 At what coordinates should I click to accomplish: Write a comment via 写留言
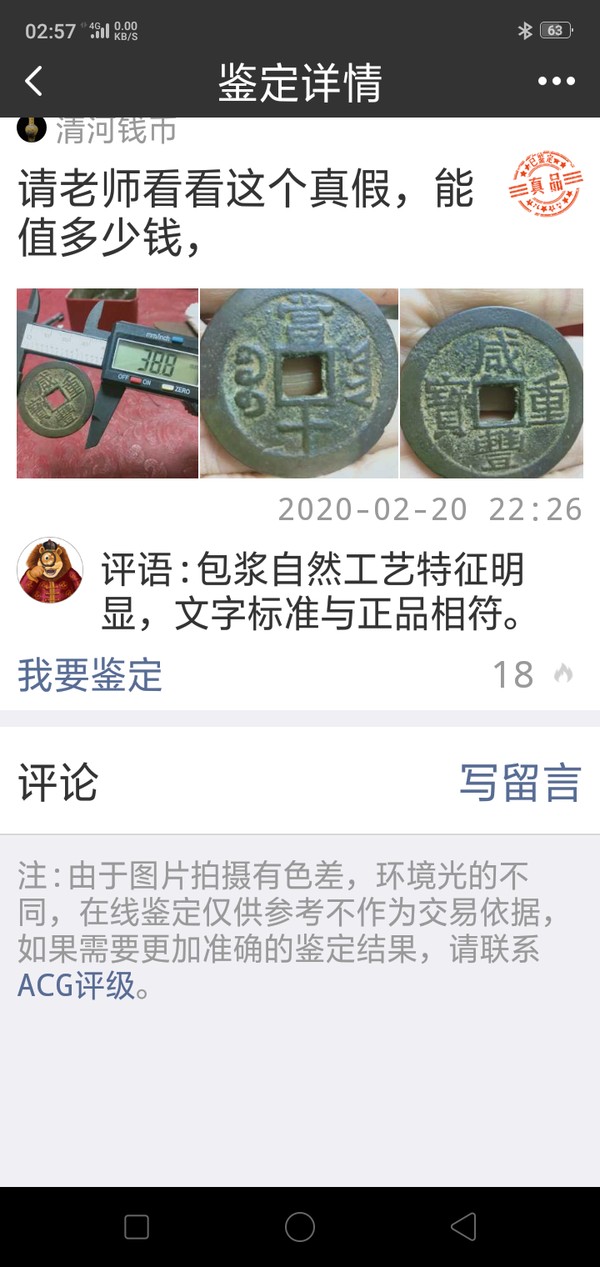519,782
